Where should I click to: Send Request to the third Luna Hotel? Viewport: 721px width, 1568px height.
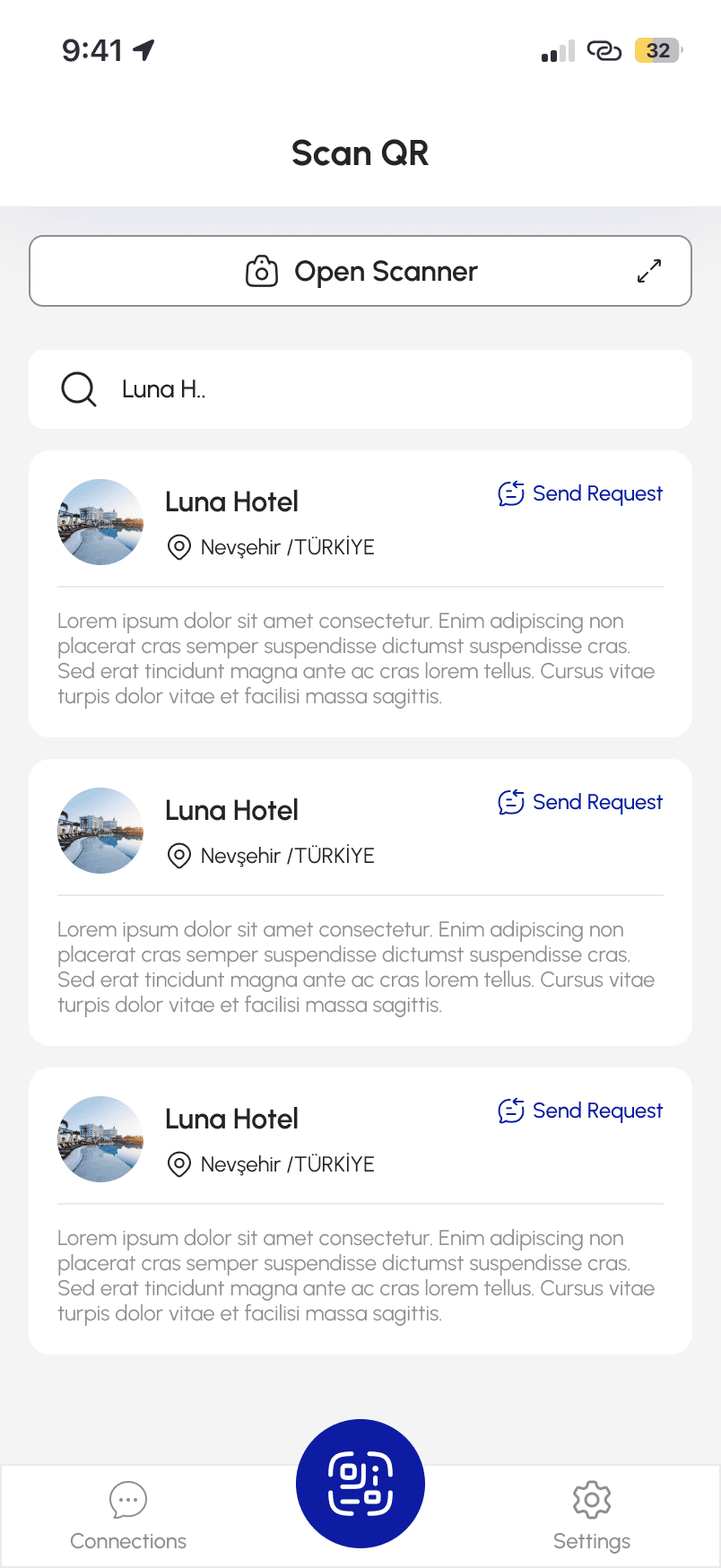tap(580, 1111)
